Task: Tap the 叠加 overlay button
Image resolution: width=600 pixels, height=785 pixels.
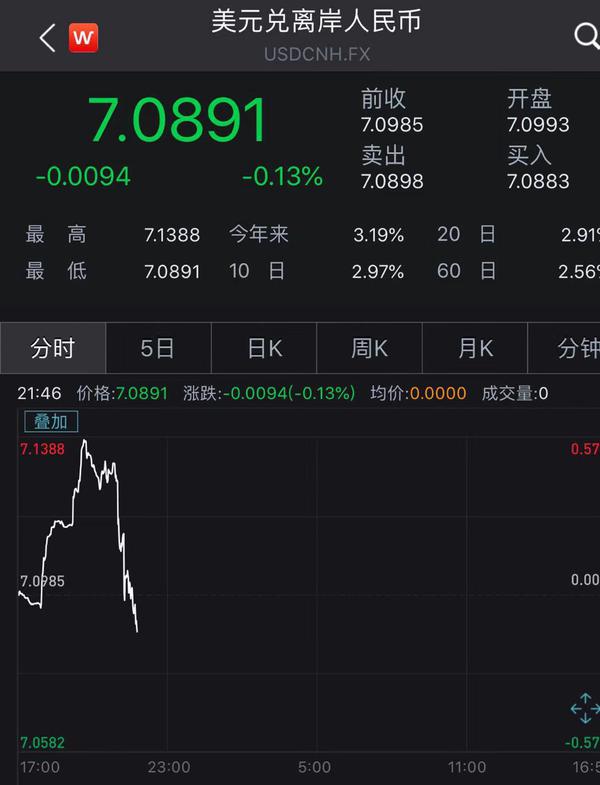Action: [50, 421]
